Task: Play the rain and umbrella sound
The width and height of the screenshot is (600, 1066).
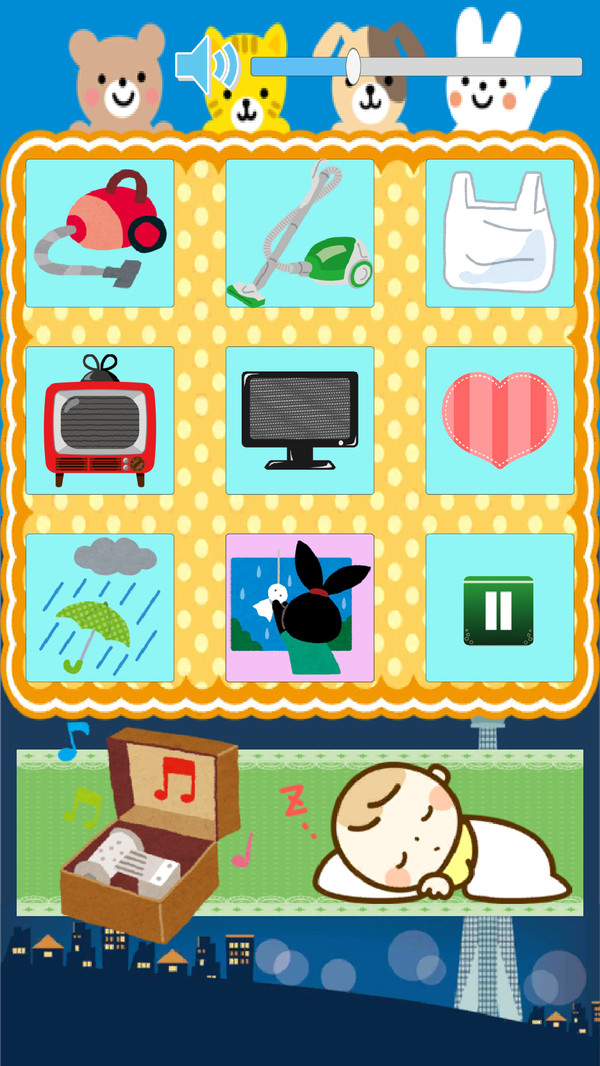Action: (x=99, y=607)
